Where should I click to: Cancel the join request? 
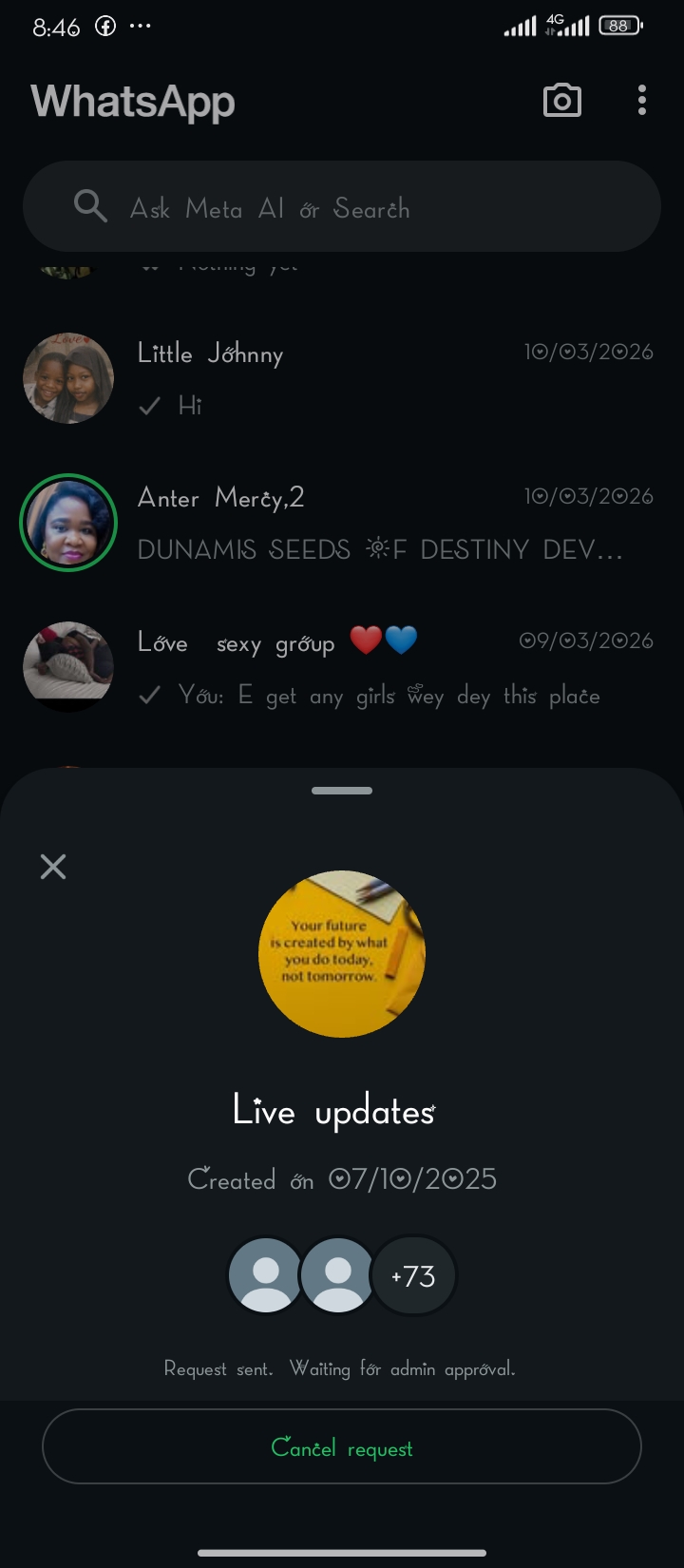click(x=342, y=1446)
